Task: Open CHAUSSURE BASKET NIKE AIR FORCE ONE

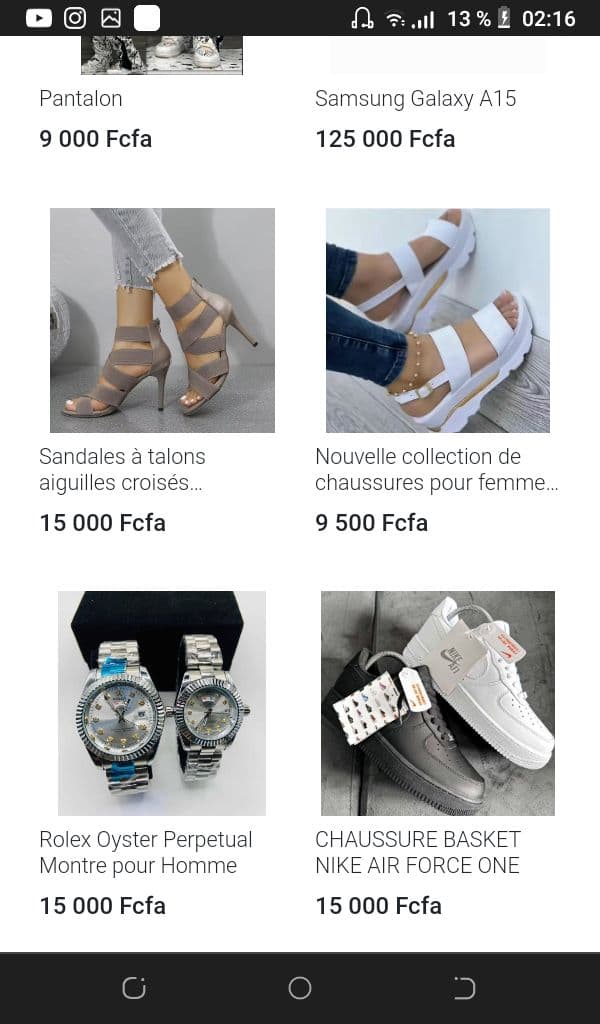Action: (437, 703)
